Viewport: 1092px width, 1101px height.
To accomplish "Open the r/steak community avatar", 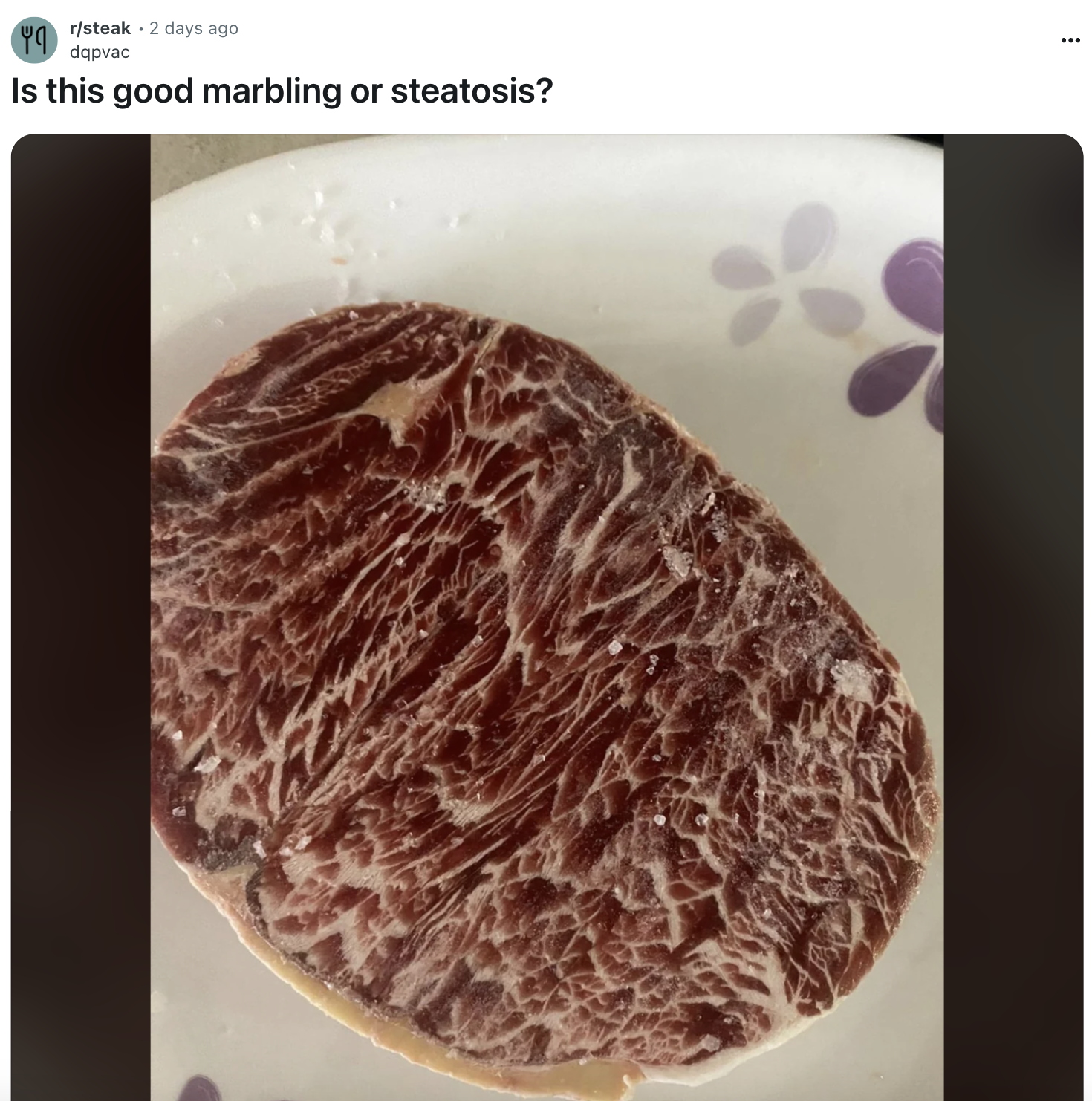I will pyautogui.click(x=34, y=40).
